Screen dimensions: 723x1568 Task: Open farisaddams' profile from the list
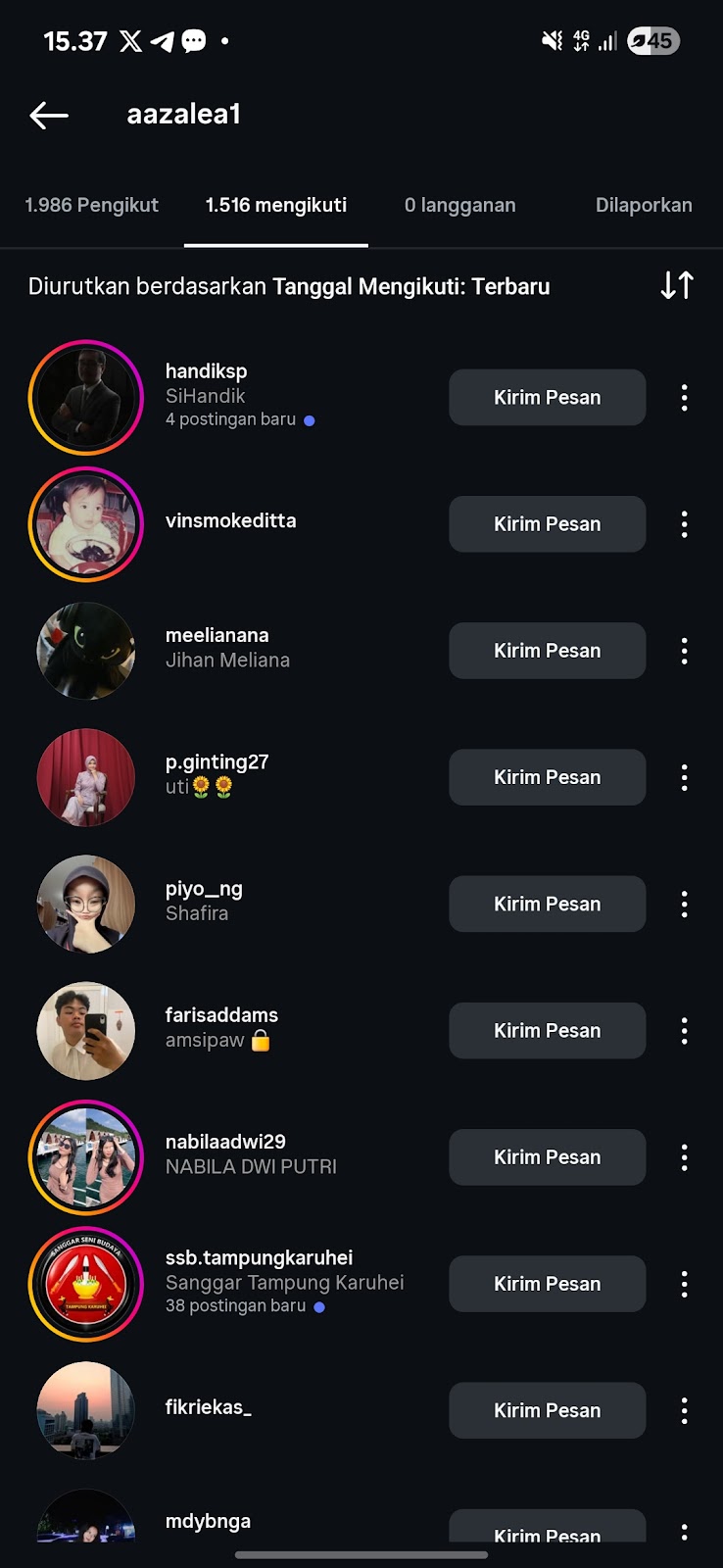221,1027
